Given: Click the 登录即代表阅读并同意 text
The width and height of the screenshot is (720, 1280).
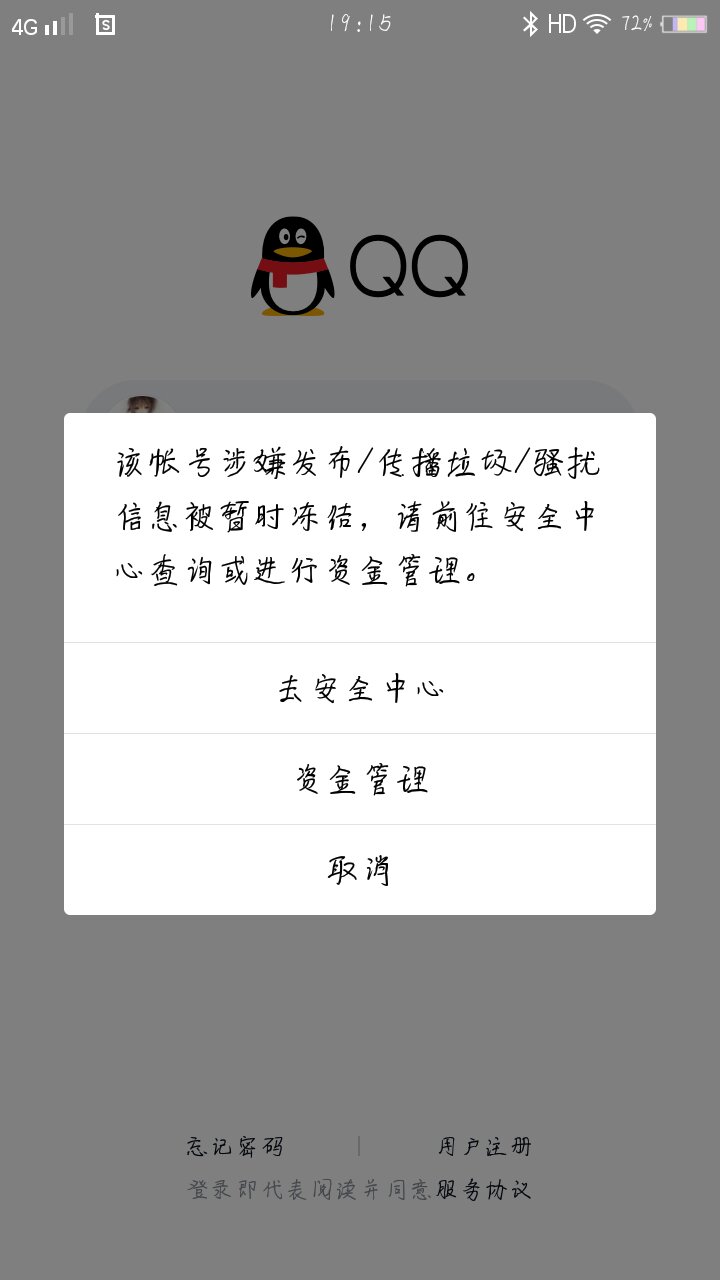Looking at the screenshot, I should (309, 1190).
